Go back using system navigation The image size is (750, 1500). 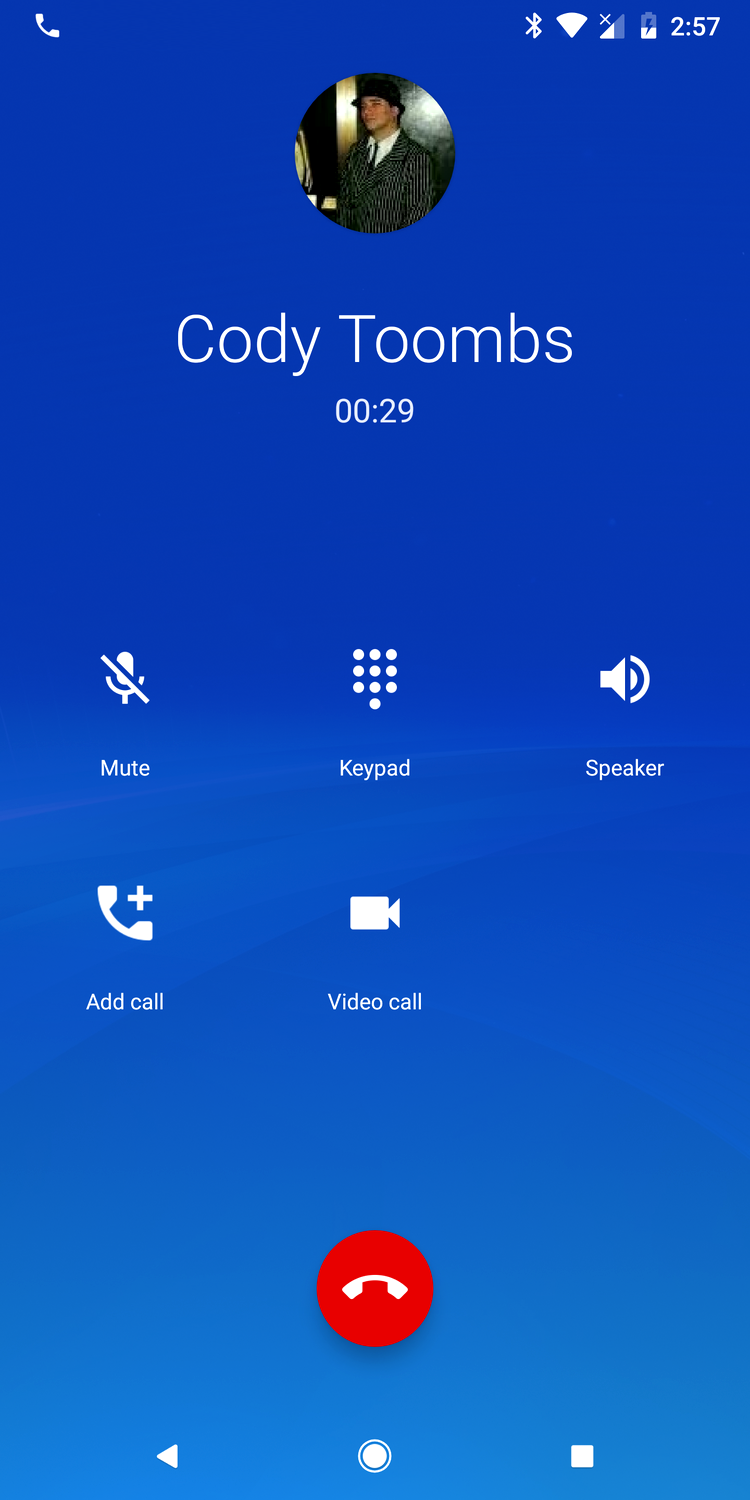pos(167,1456)
